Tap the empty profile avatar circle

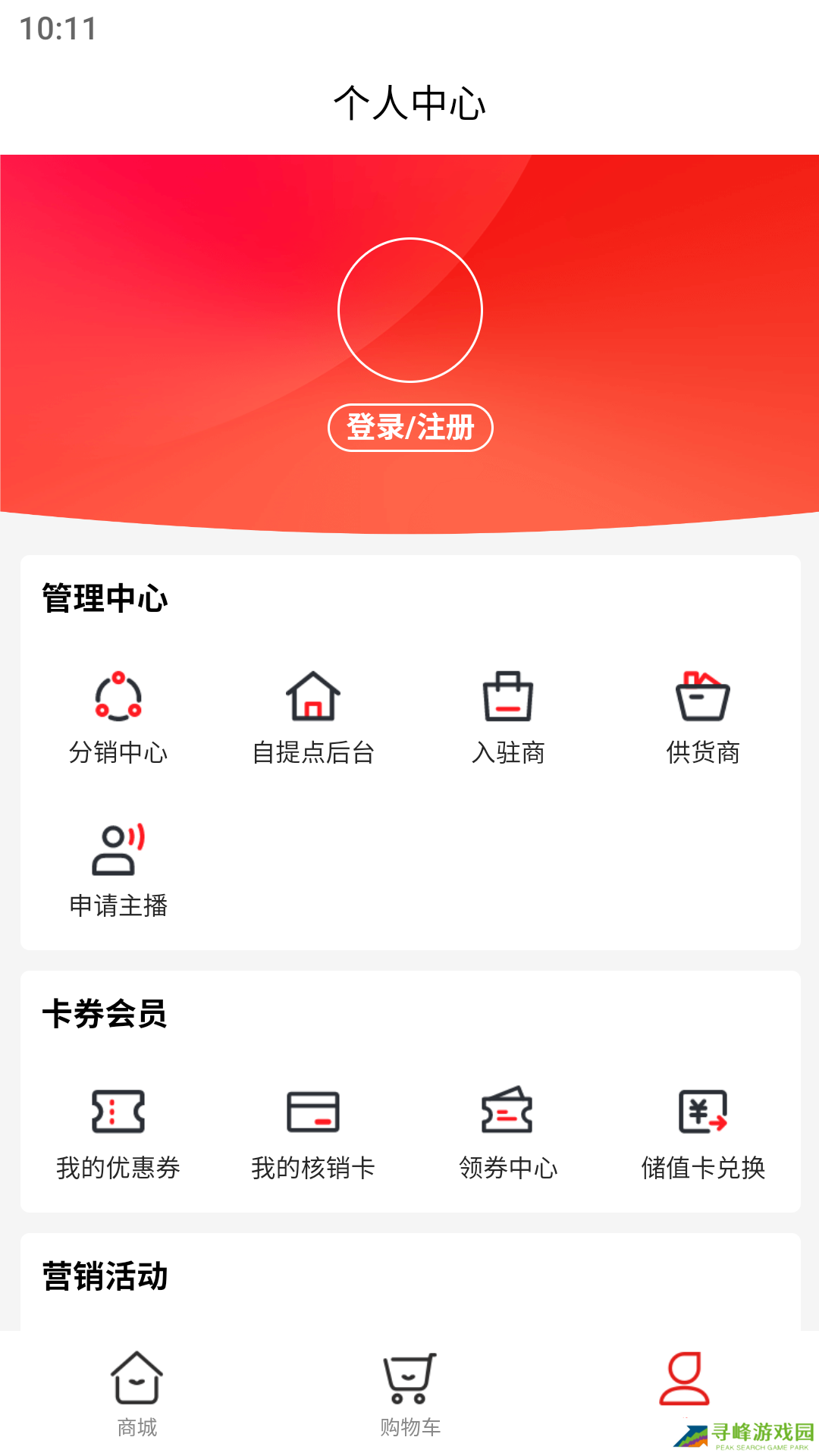coord(410,310)
